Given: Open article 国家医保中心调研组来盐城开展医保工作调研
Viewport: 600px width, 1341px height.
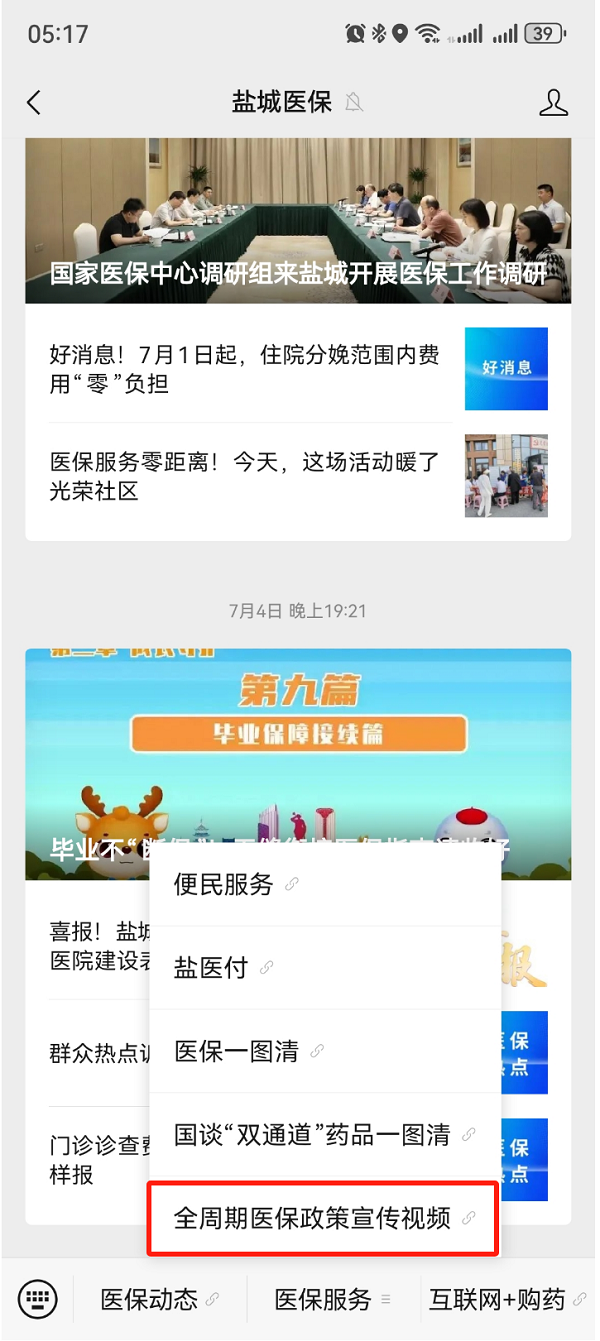Looking at the screenshot, I should click(298, 220).
